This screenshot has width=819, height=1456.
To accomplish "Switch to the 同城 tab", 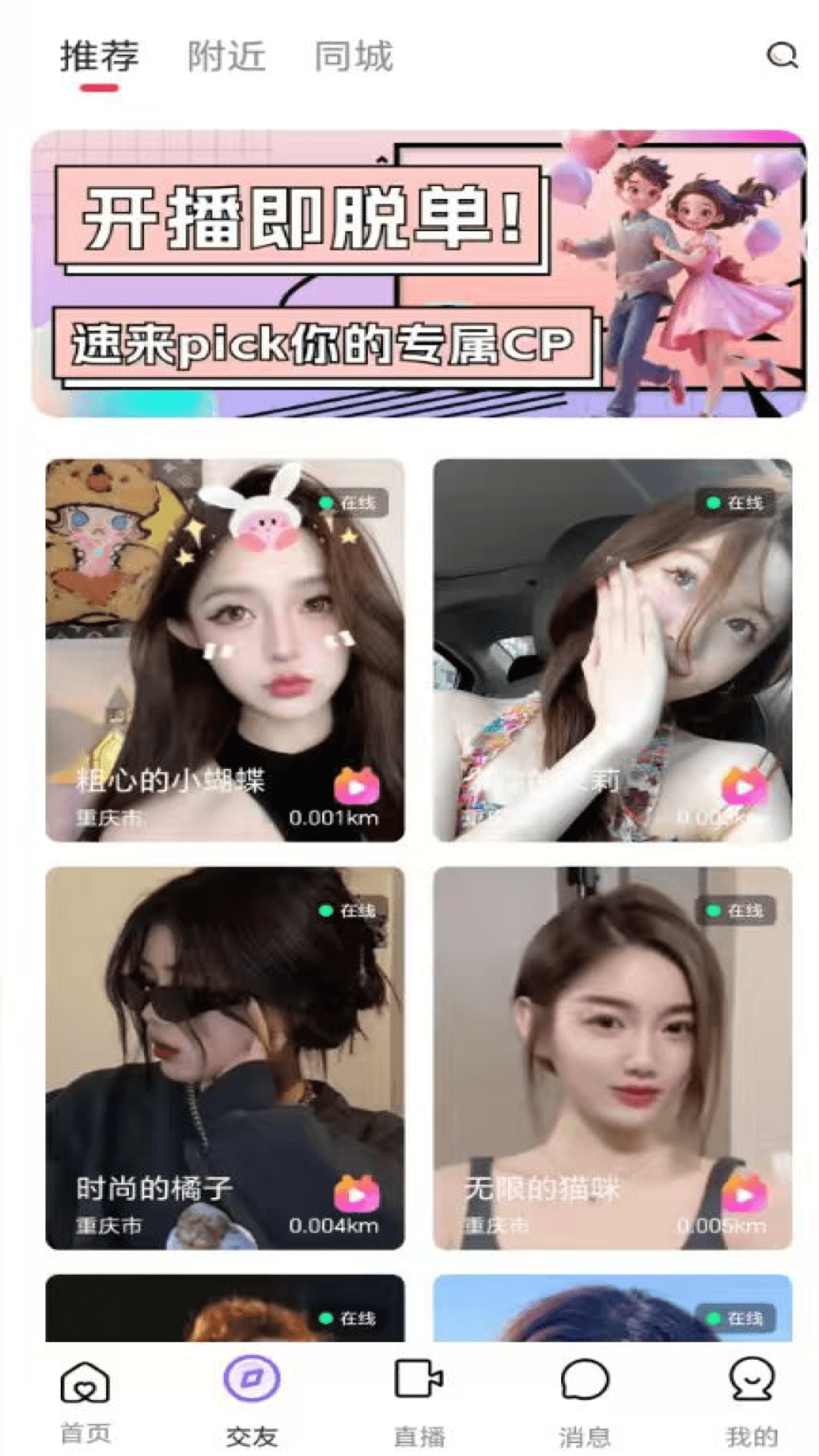I will pos(354,57).
